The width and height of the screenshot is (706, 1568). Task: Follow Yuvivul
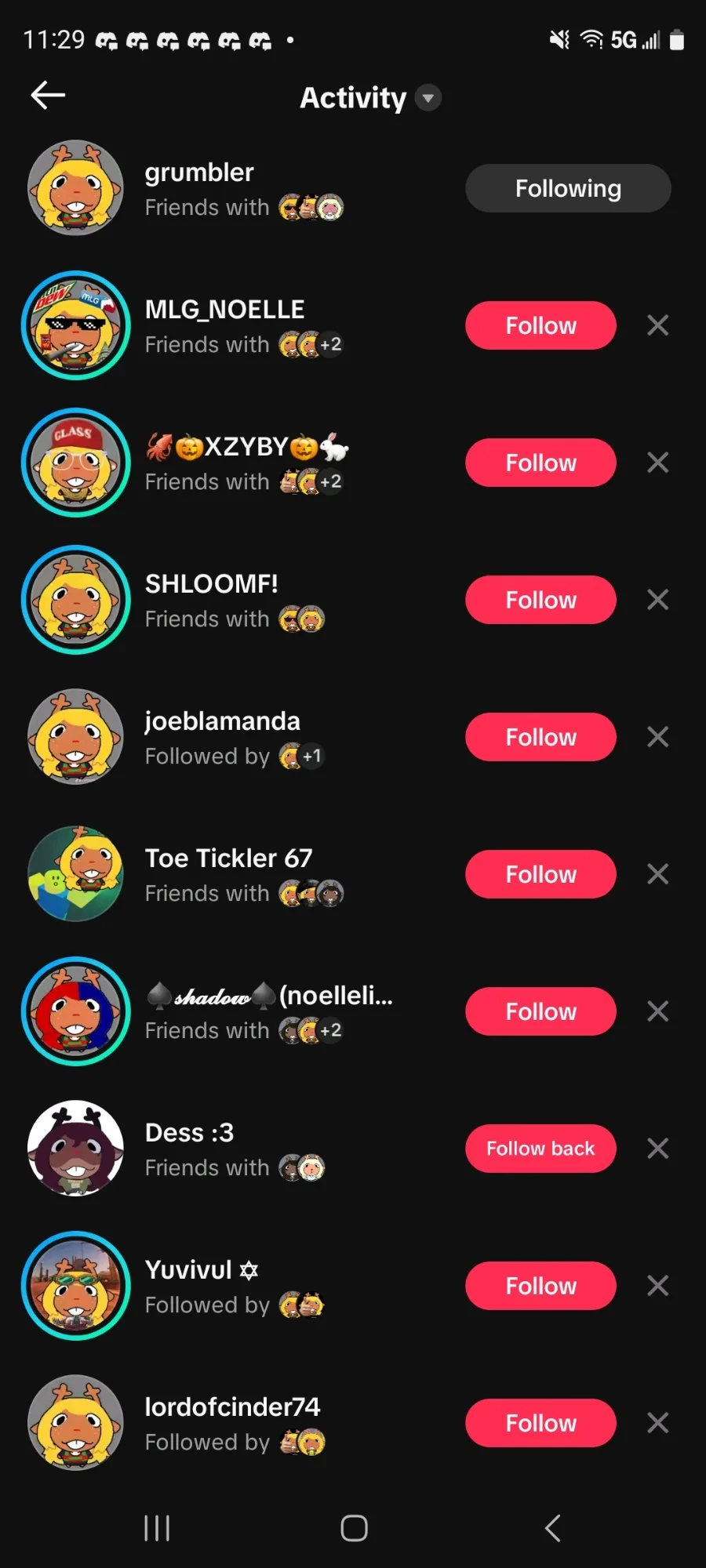pyautogui.click(x=540, y=1286)
